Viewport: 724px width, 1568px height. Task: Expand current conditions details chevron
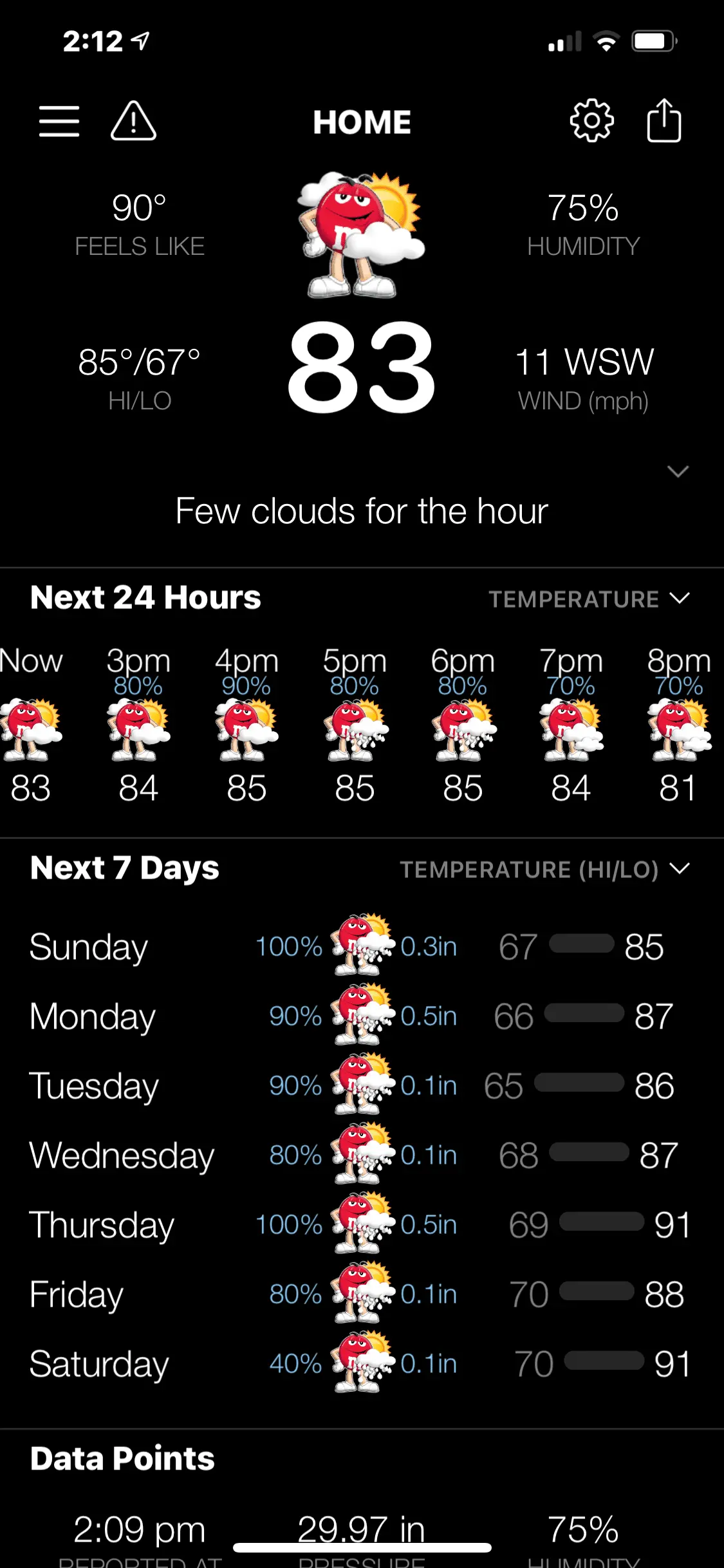click(678, 472)
